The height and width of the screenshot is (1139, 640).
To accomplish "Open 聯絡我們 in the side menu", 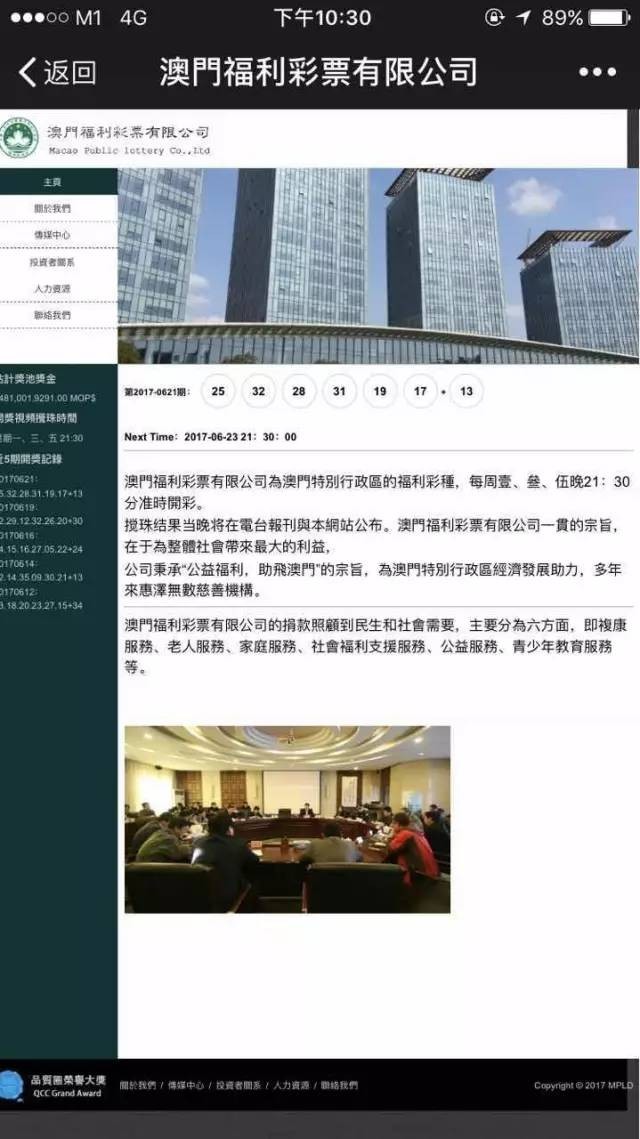I will (x=52, y=315).
